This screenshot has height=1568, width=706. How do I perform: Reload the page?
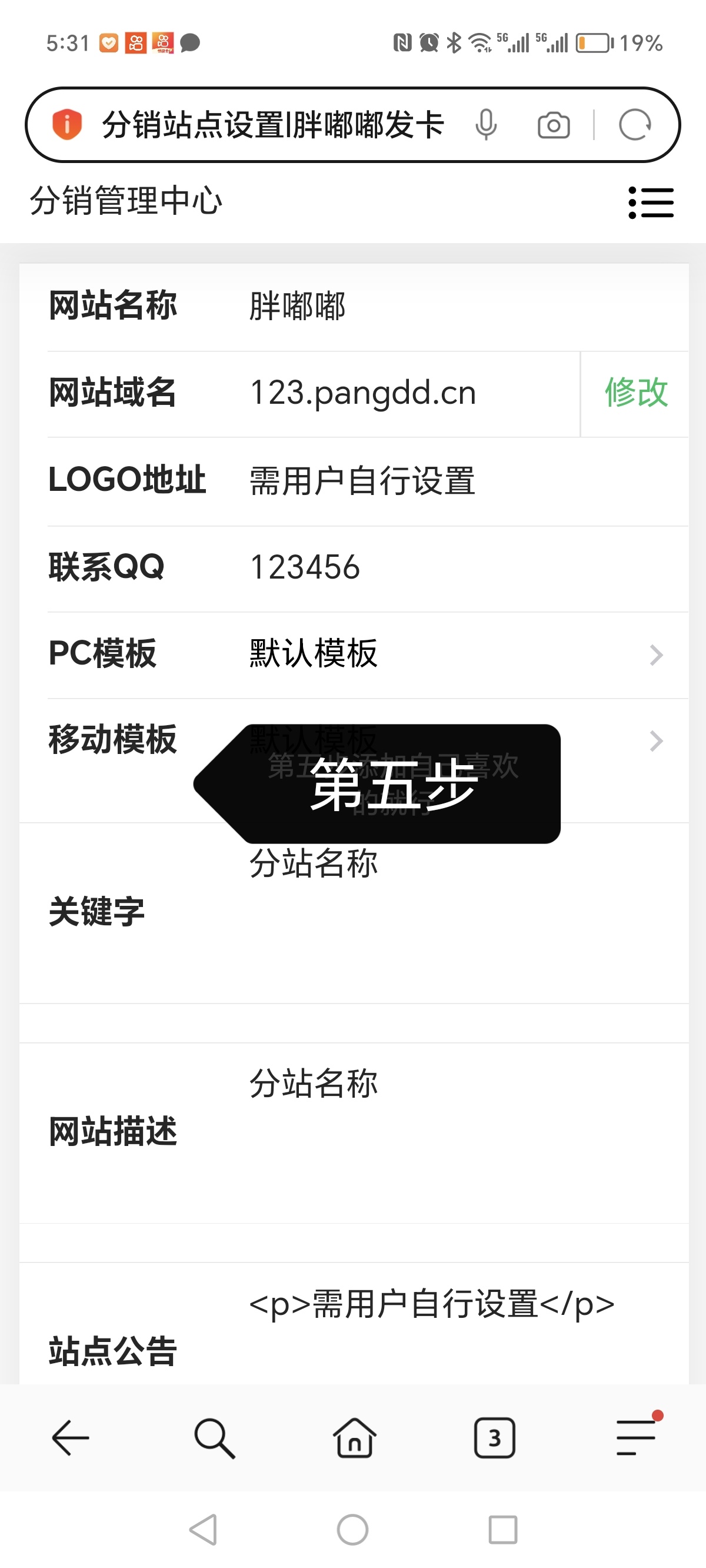635,125
